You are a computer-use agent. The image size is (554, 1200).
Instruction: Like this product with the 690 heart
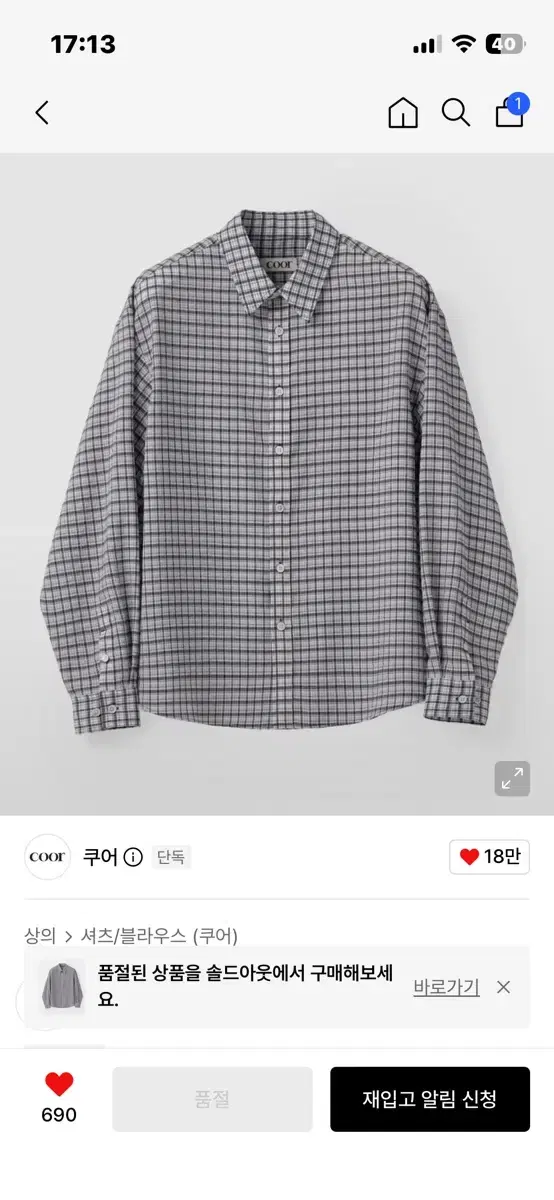(x=59, y=1098)
